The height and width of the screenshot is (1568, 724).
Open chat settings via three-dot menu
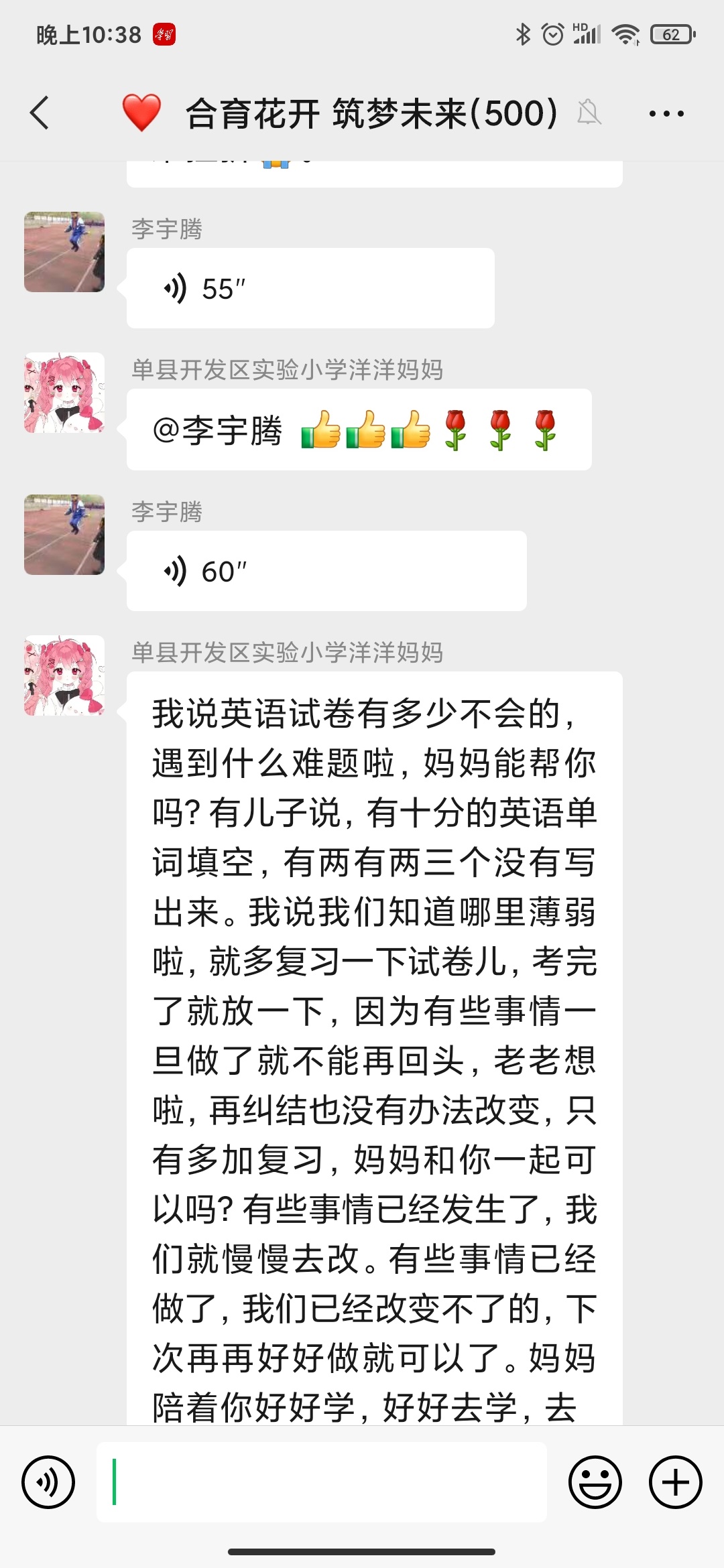666,113
